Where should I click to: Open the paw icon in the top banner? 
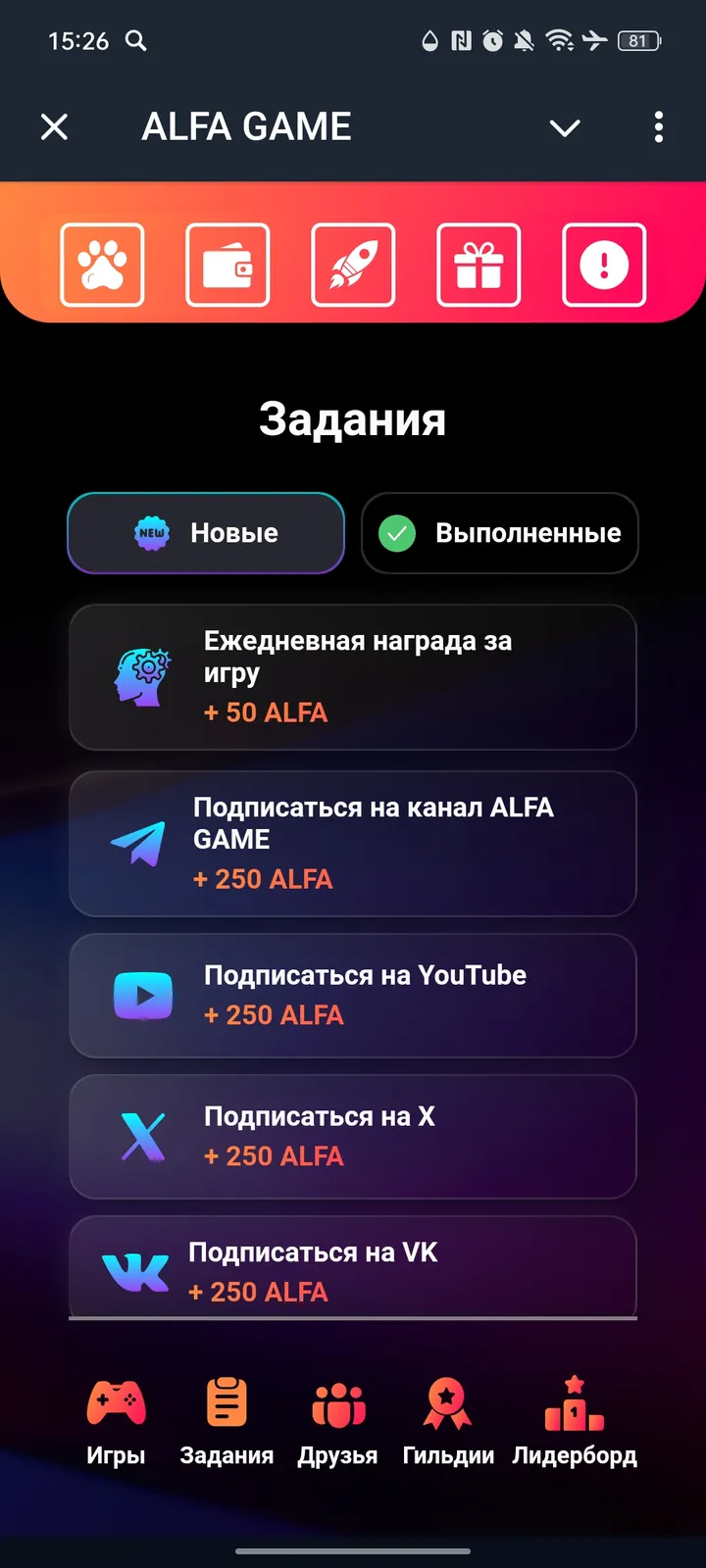click(x=102, y=265)
